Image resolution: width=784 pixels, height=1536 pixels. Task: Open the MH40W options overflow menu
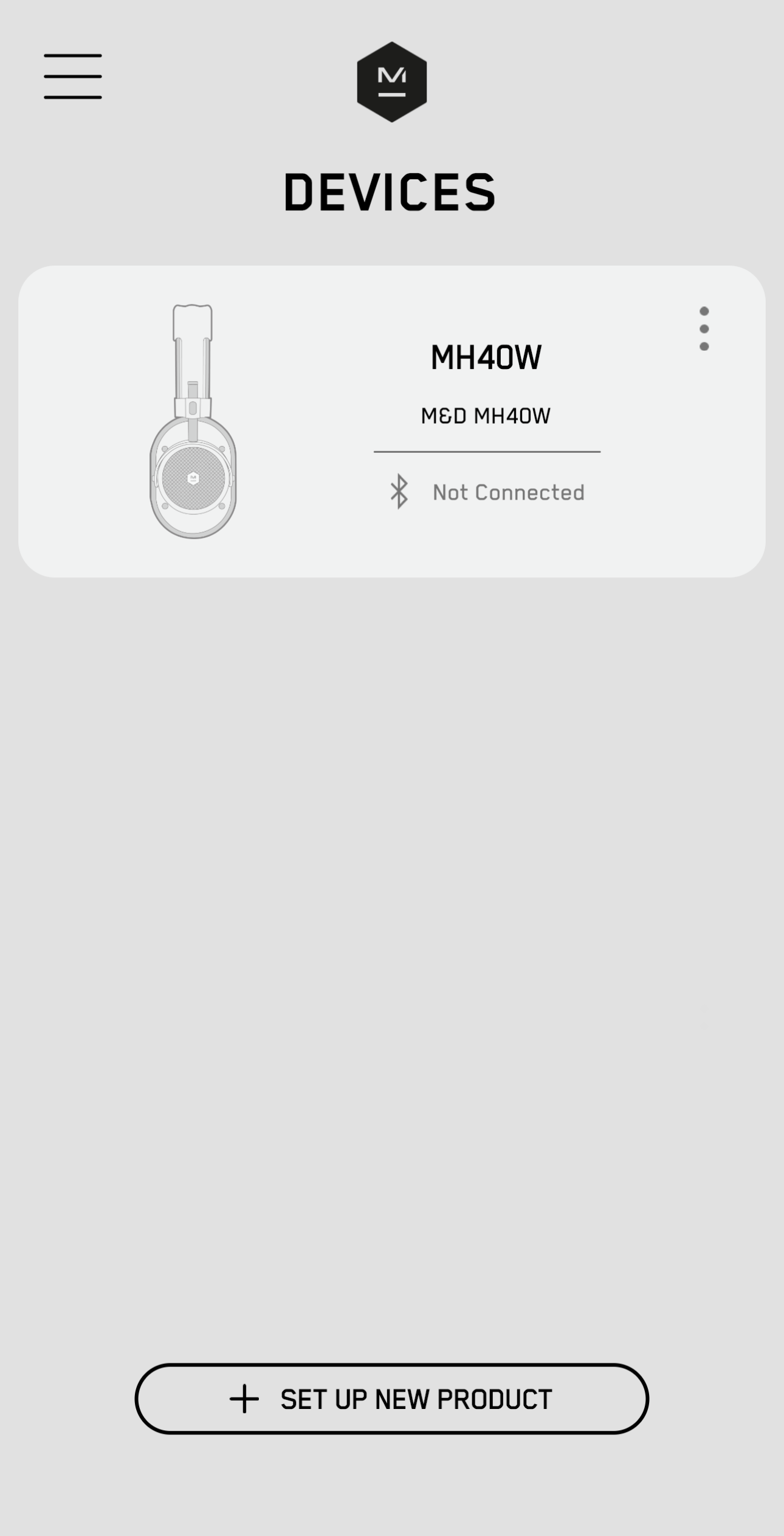tap(704, 329)
